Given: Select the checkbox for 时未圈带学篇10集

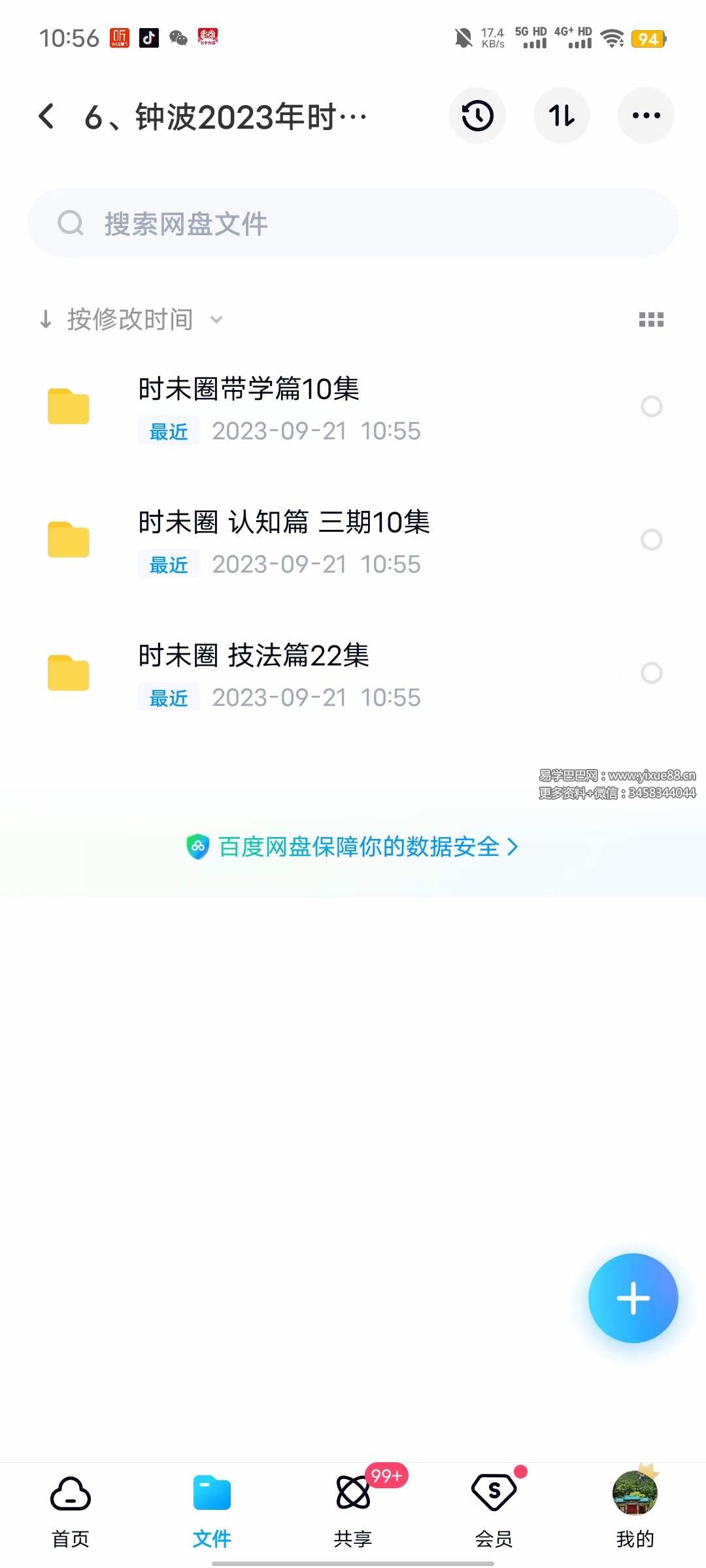Looking at the screenshot, I should [652, 406].
